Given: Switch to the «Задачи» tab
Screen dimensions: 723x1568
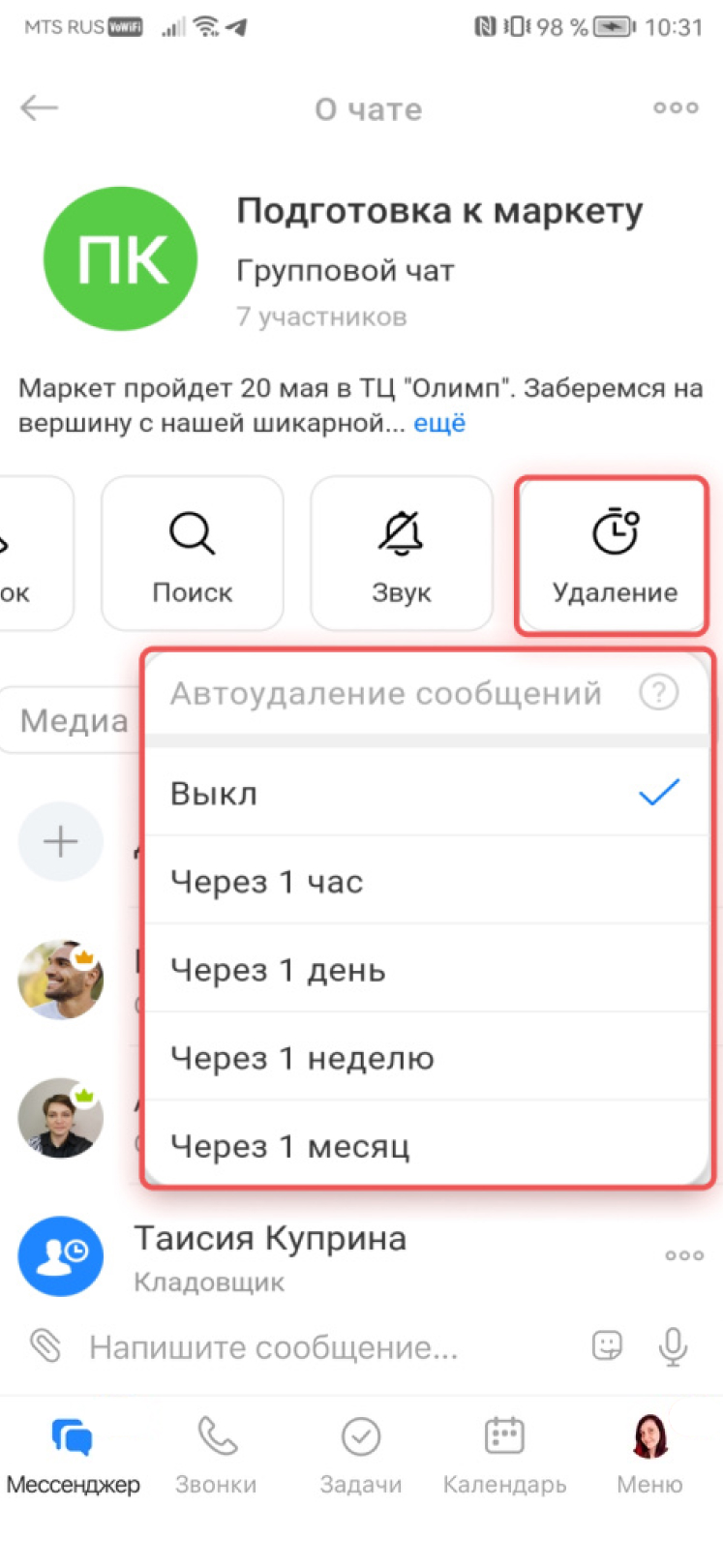Looking at the screenshot, I should (360, 1455).
